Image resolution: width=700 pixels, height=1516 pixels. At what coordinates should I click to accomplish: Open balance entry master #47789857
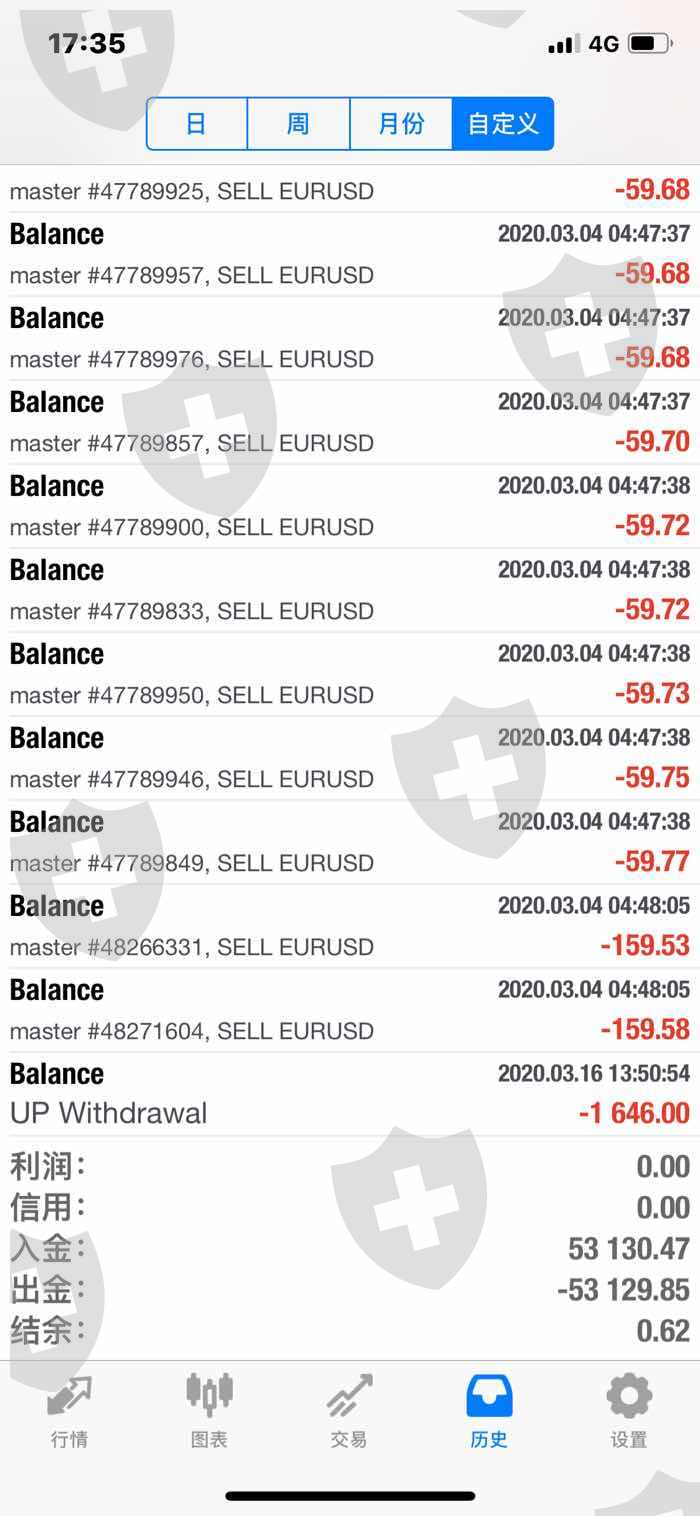click(x=350, y=422)
